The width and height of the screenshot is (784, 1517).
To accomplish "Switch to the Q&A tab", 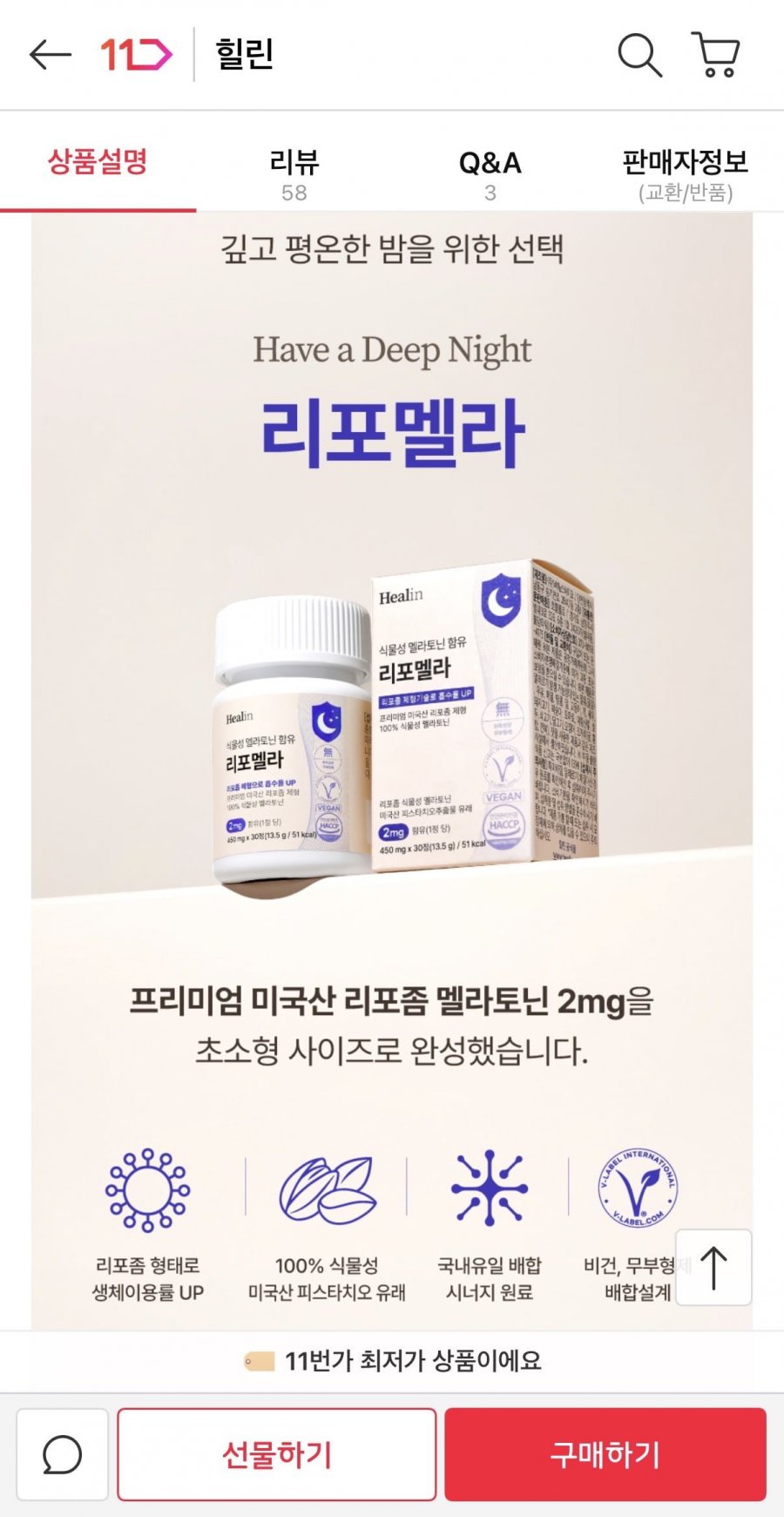I will coord(490,174).
